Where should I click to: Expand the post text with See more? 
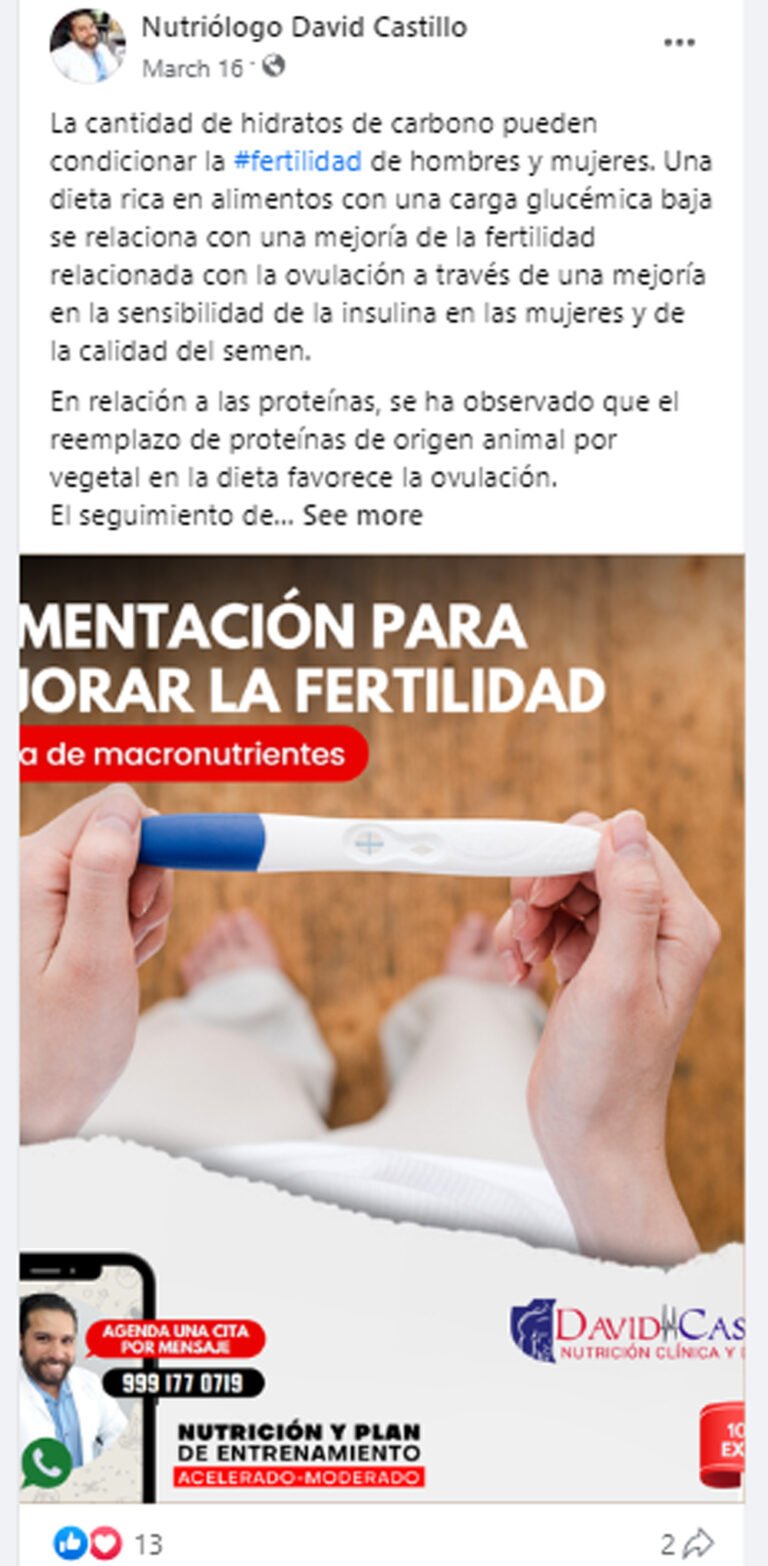(x=363, y=516)
